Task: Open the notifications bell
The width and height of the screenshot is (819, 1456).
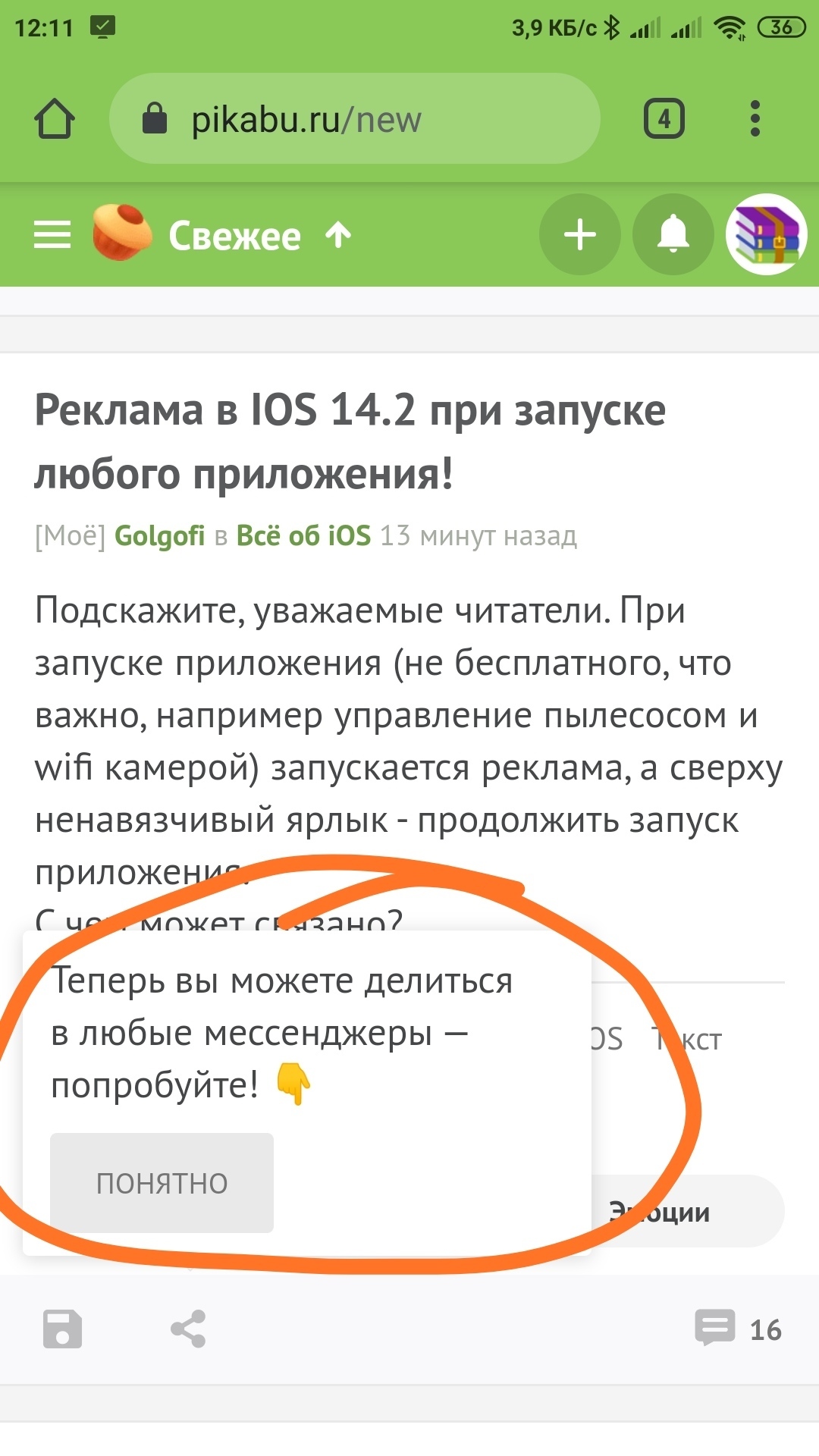Action: click(x=673, y=234)
